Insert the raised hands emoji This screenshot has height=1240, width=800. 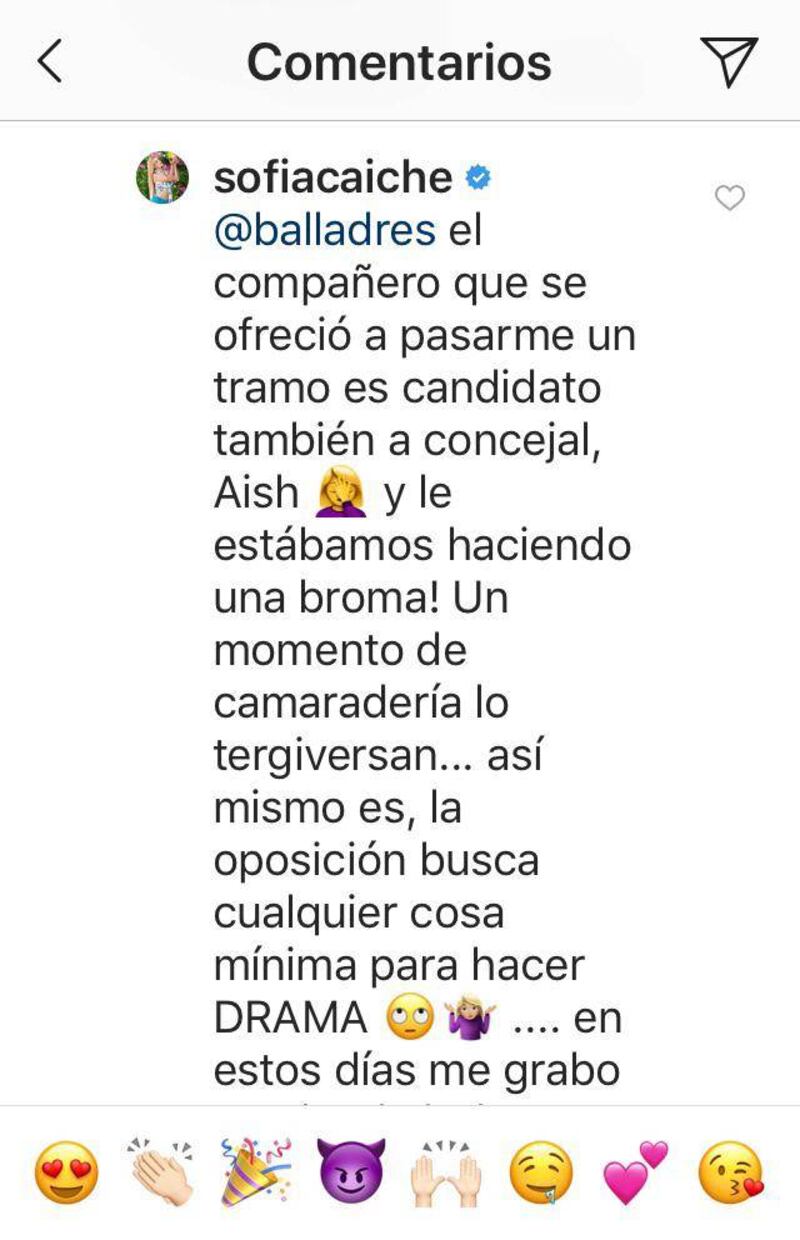pos(447,1172)
